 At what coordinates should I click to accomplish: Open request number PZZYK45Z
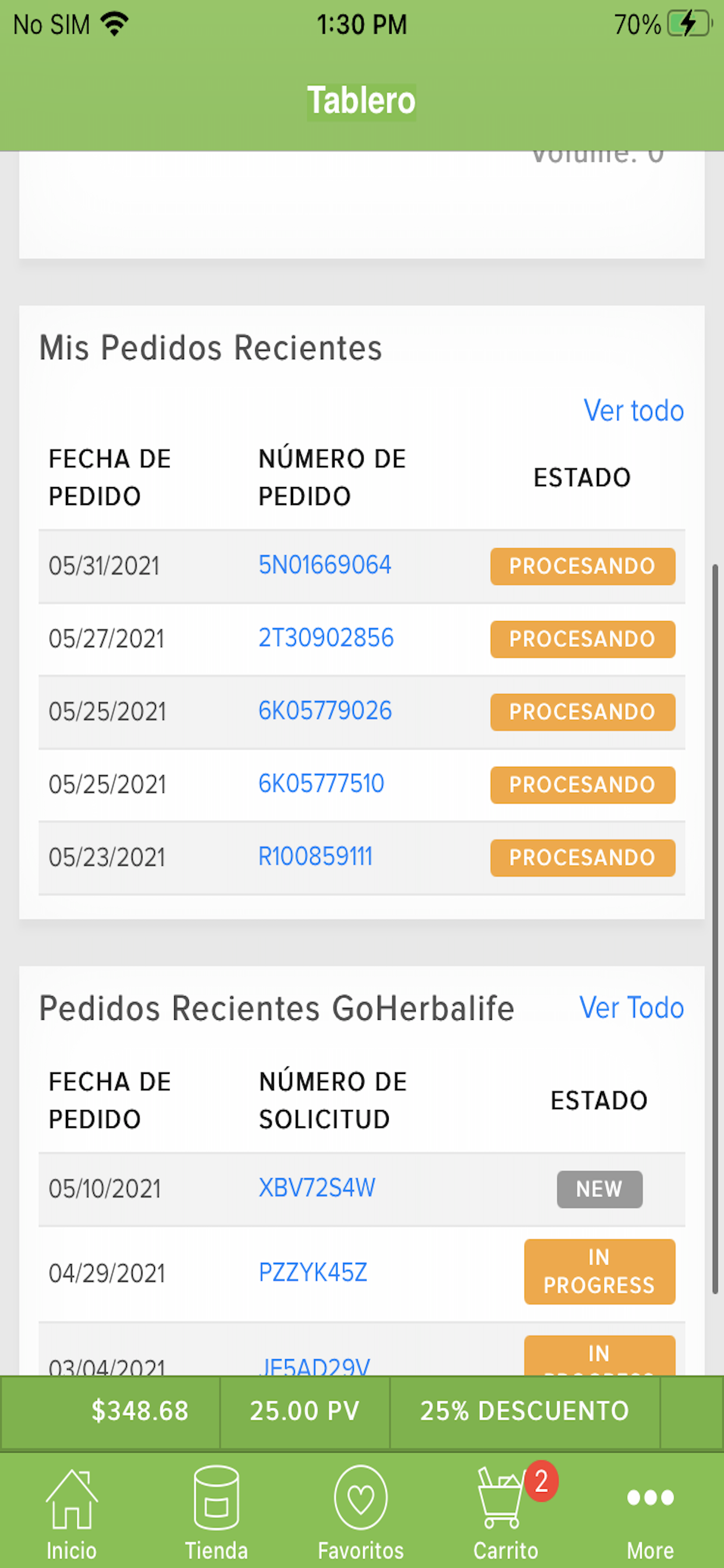coord(312,1272)
